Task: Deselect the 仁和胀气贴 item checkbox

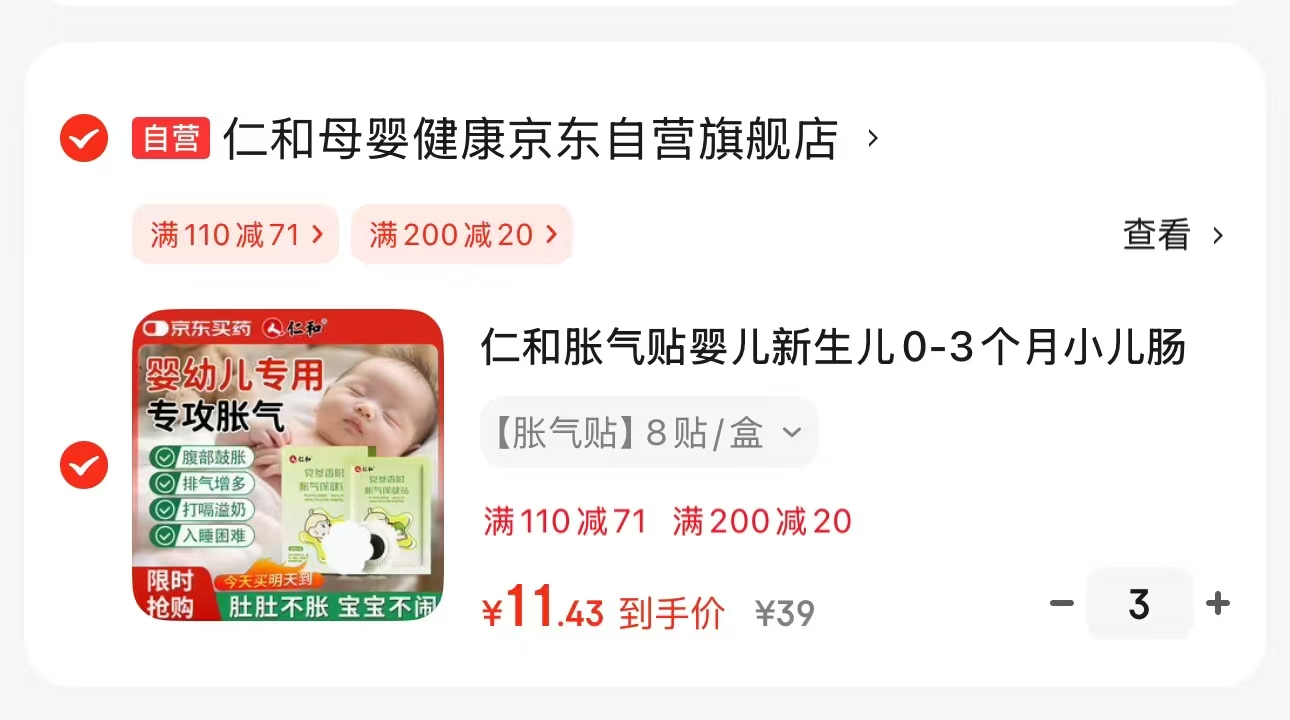Action: [x=84, y=465]
